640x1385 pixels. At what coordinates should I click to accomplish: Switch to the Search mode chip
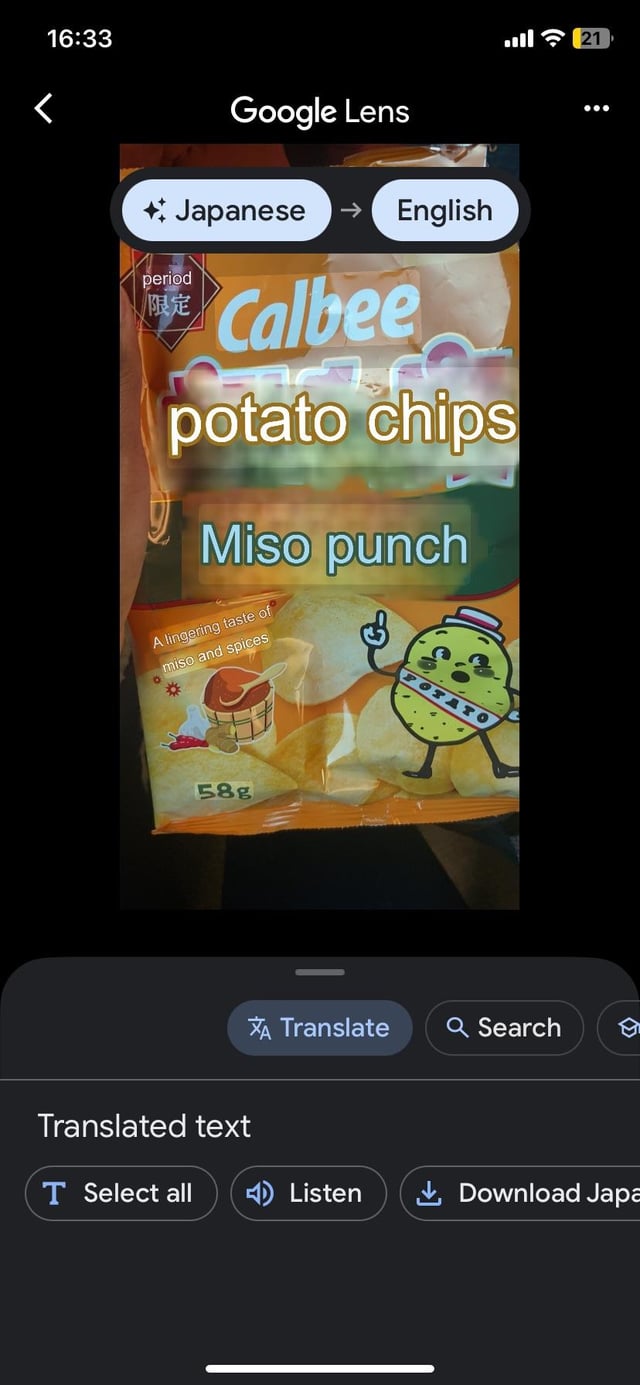click(504, 1028)
